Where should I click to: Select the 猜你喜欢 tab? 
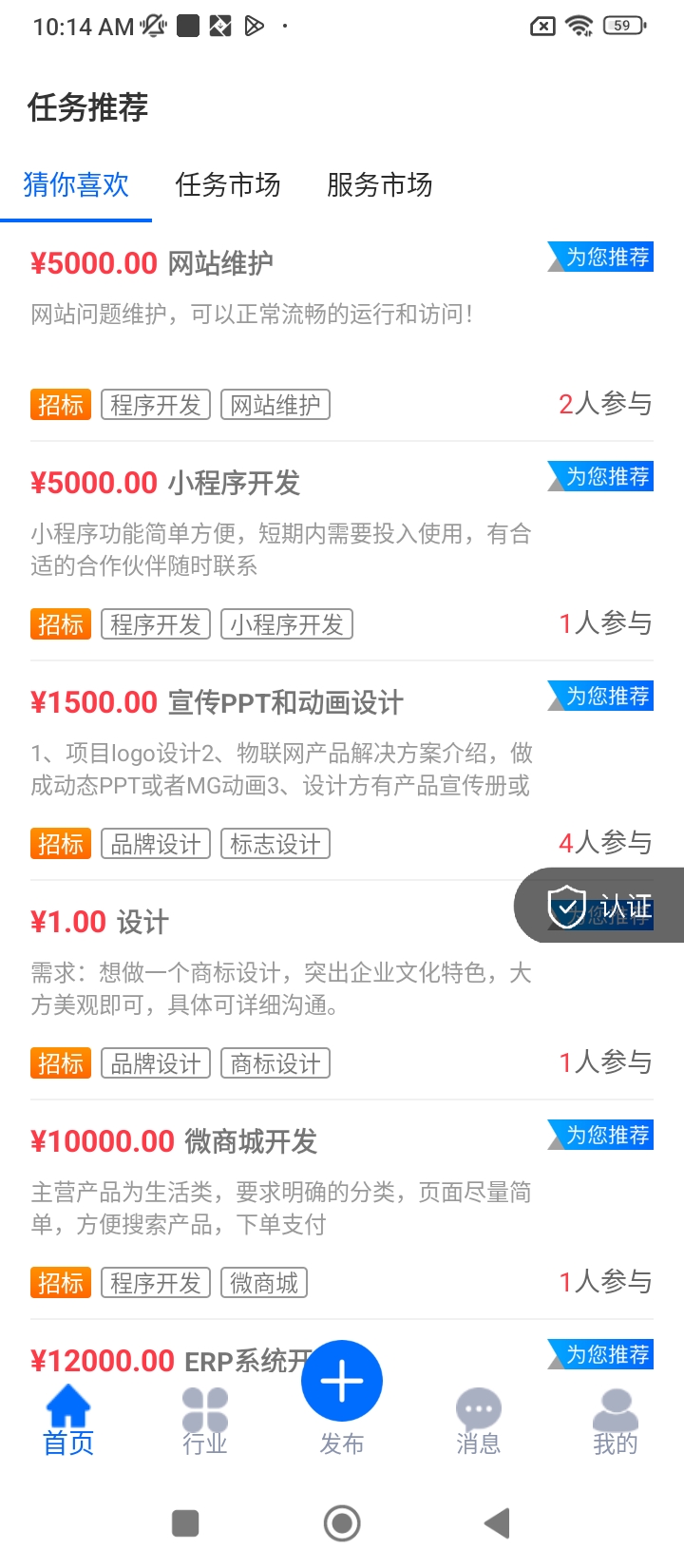tap(76, 184)
